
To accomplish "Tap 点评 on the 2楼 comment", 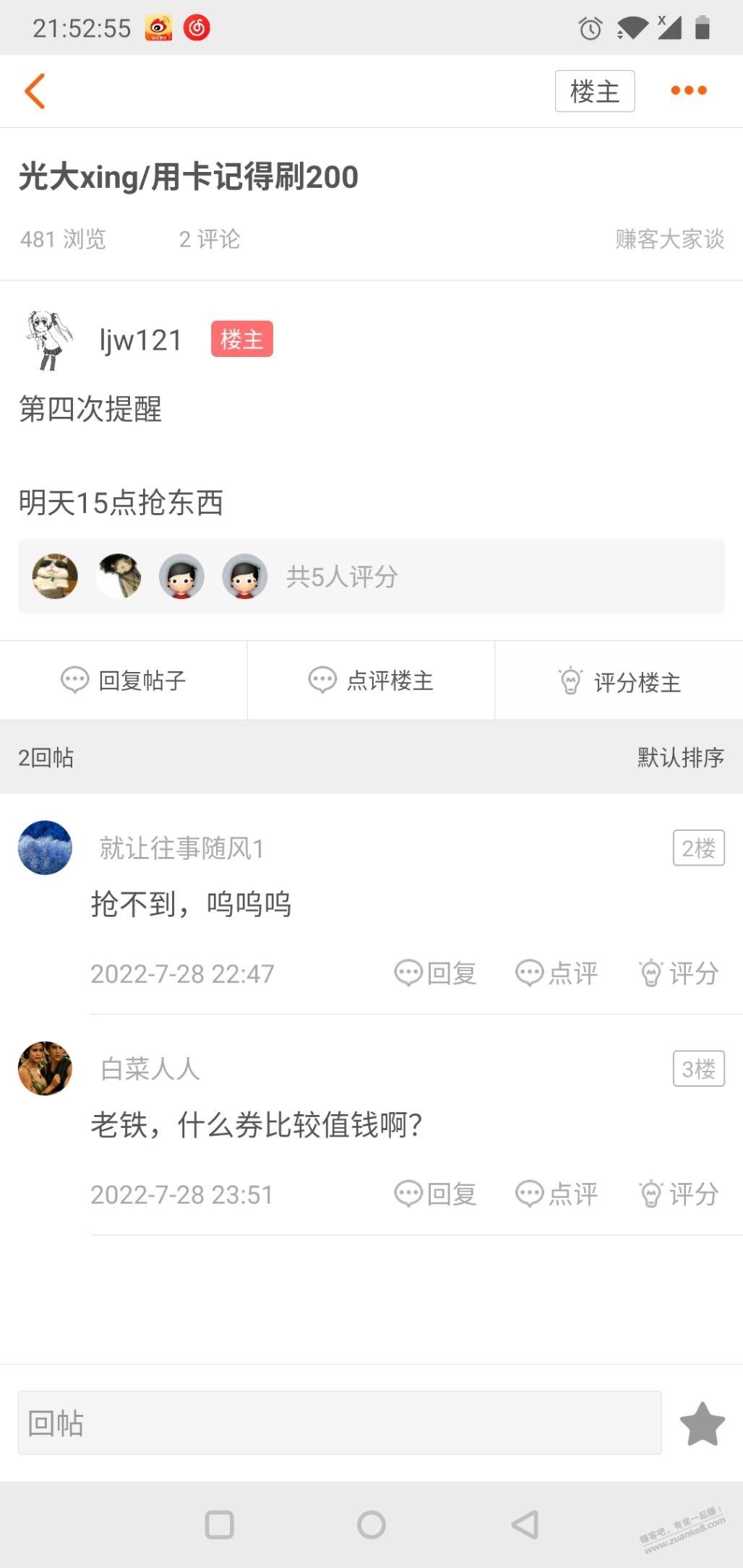I will (x=557, y=973).
